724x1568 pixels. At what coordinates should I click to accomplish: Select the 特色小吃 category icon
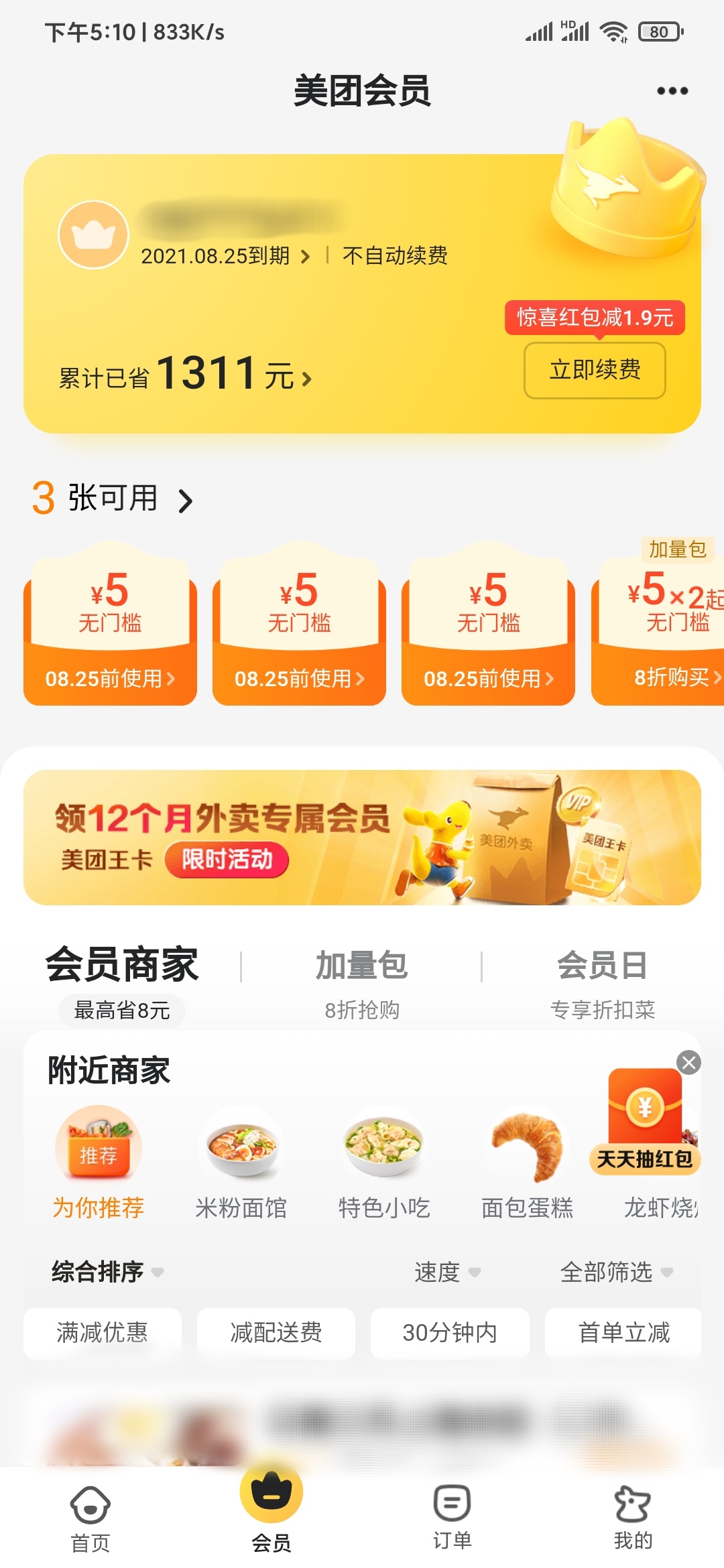382,1147
